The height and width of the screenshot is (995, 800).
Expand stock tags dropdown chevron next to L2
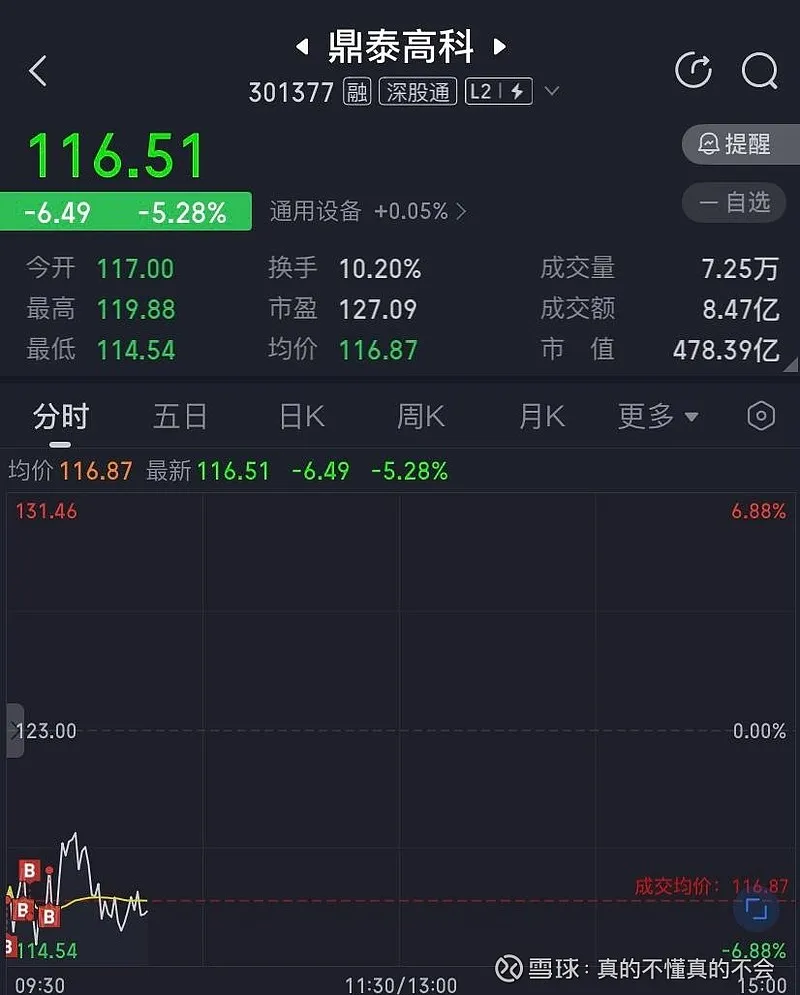pyautogui.click(x=551, y=92)
